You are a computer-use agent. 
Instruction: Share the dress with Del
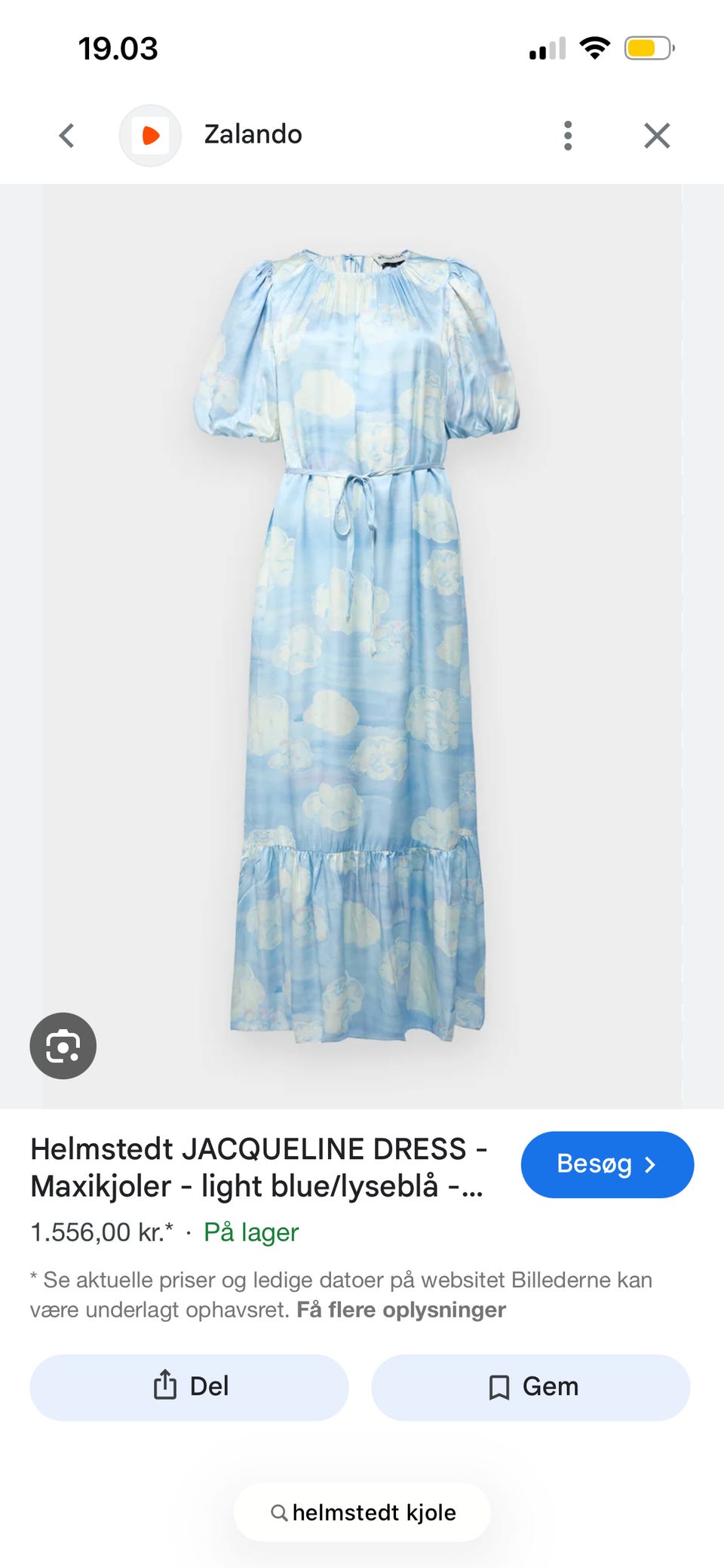[x=189, y=1387]
